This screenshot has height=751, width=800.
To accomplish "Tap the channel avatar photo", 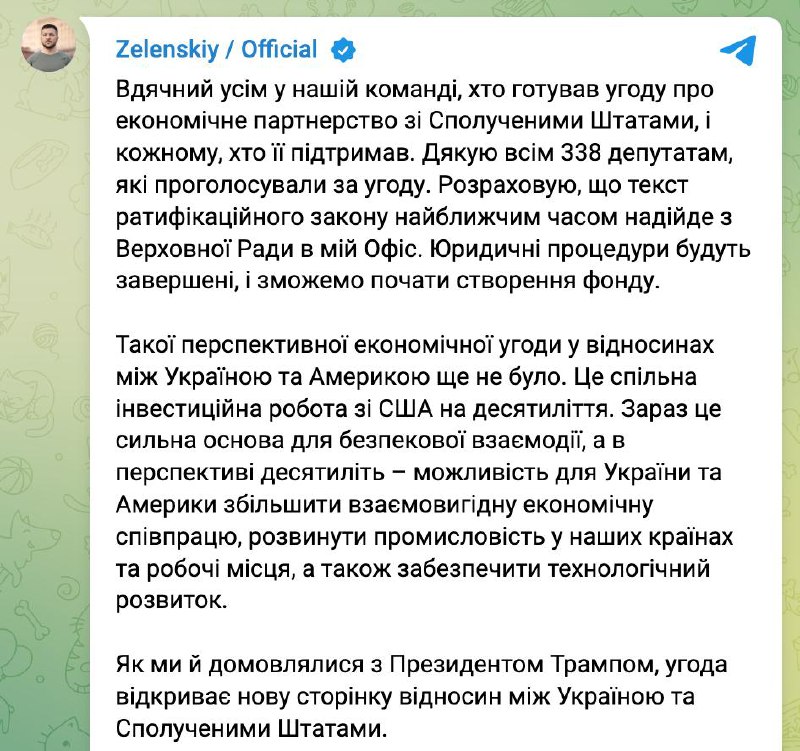I will tap(50, 44).
